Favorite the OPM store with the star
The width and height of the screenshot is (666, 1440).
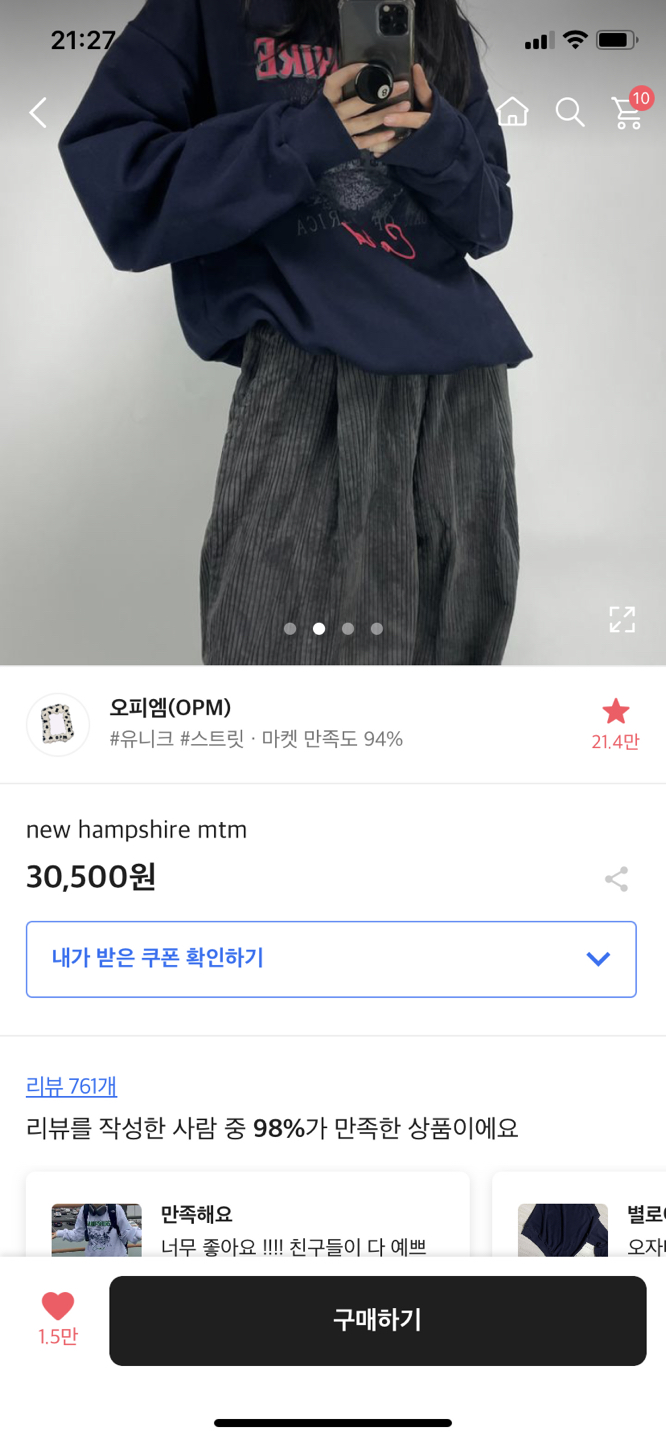[615, 713]
